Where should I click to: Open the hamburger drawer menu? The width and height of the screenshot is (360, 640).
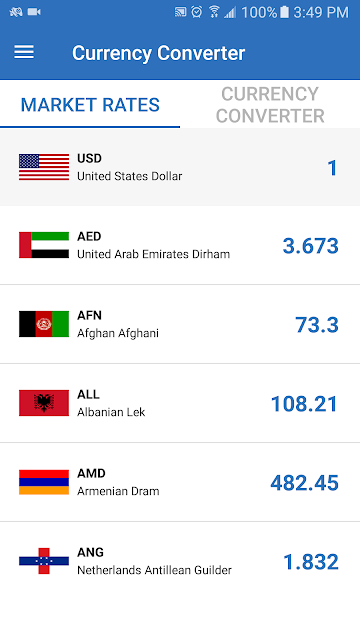pyautogui.click(x=24, y=52)
